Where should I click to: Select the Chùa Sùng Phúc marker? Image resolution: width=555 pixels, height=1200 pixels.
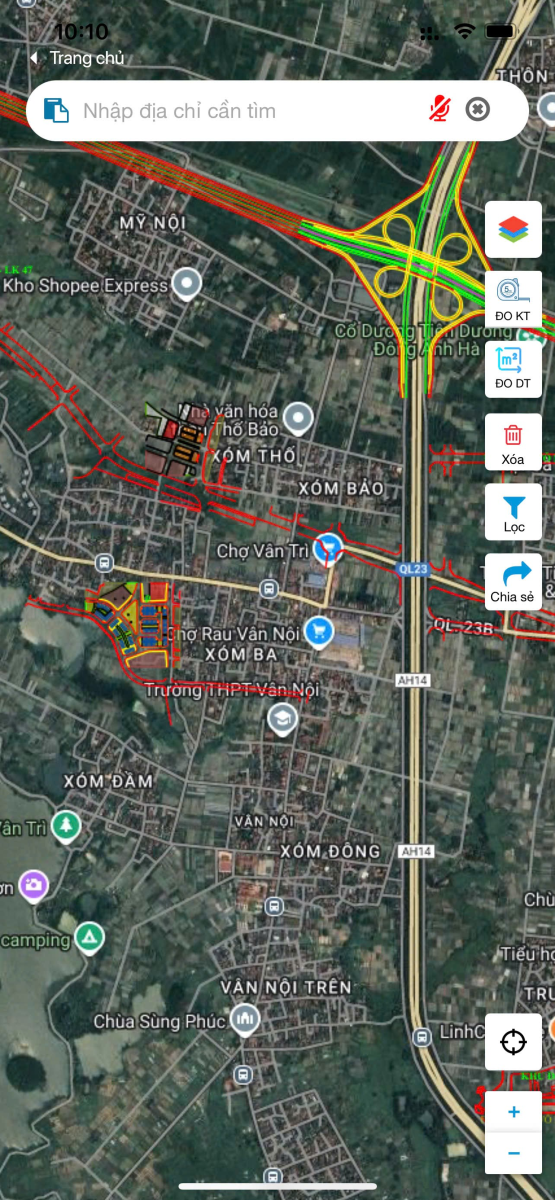pos(245,1020)
